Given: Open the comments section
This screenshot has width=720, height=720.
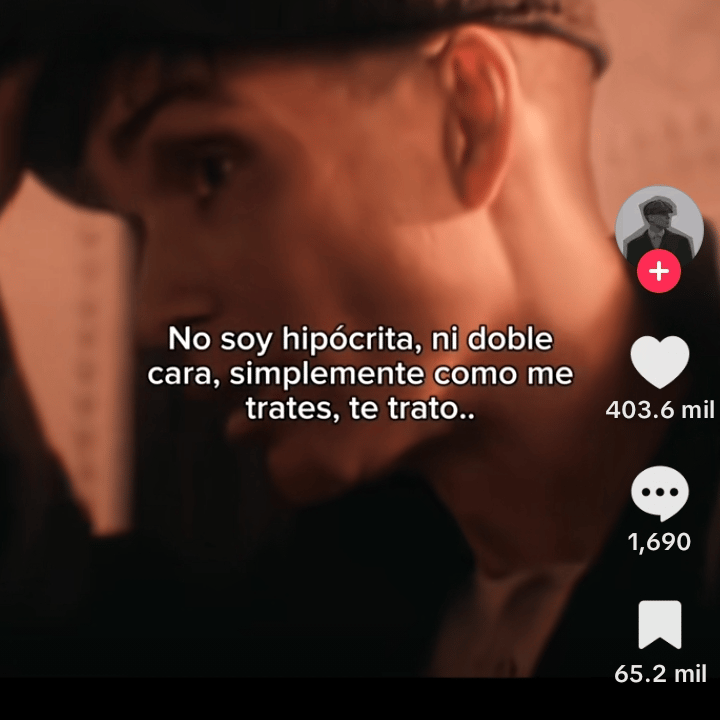Looking at the screenshot, I should click(660, 496).
